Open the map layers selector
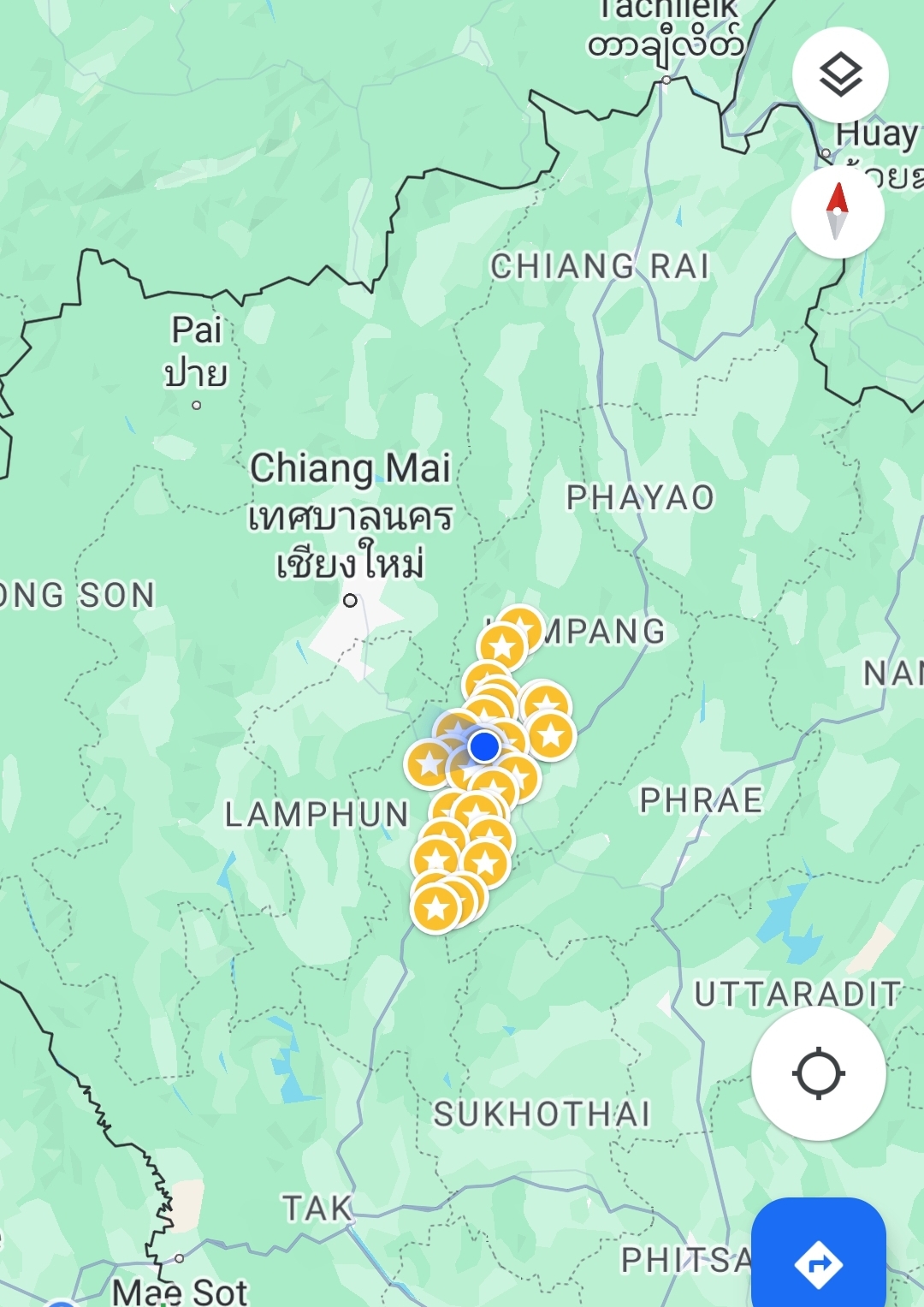This screenshot has width=924, height=1307. (x=840, y=75)
